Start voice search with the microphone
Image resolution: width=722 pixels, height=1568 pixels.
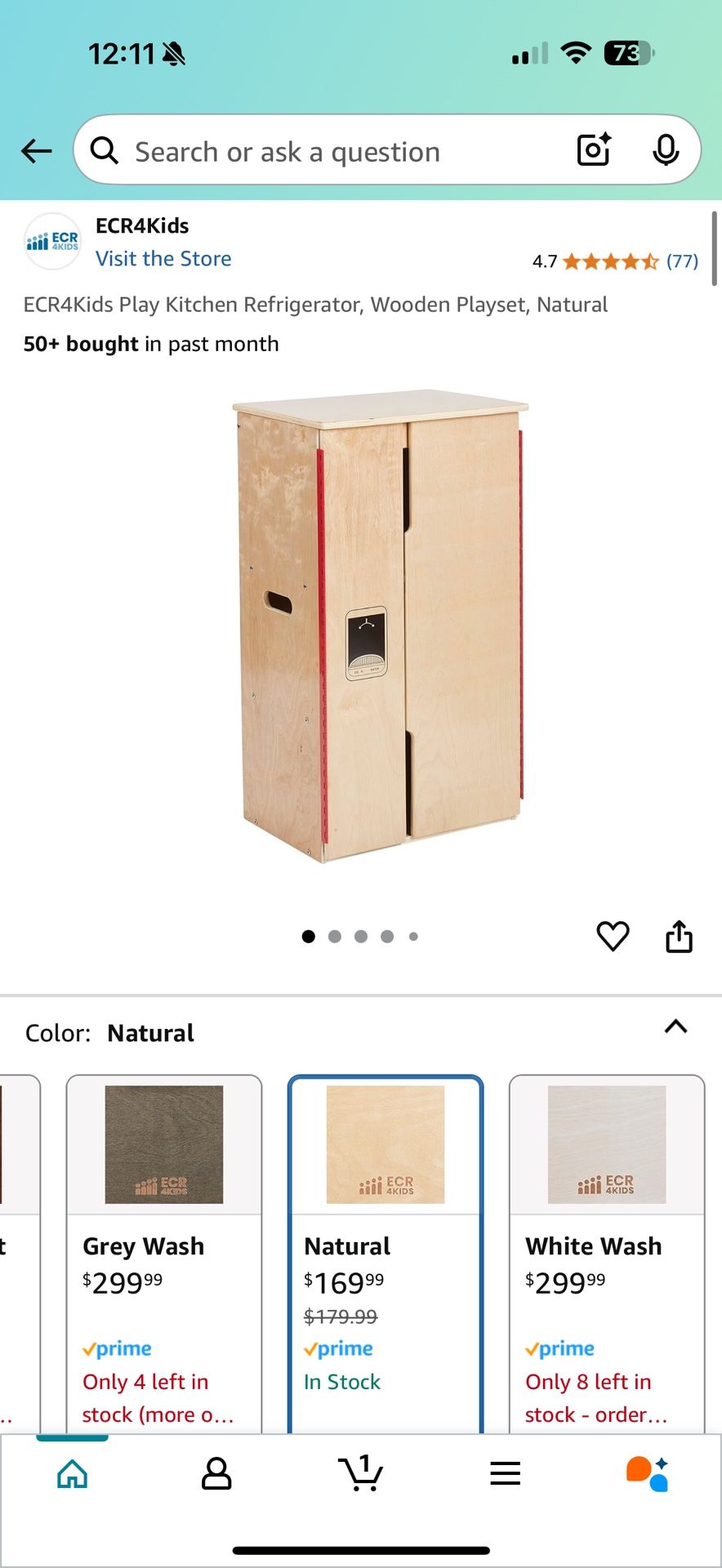point(666,150)
